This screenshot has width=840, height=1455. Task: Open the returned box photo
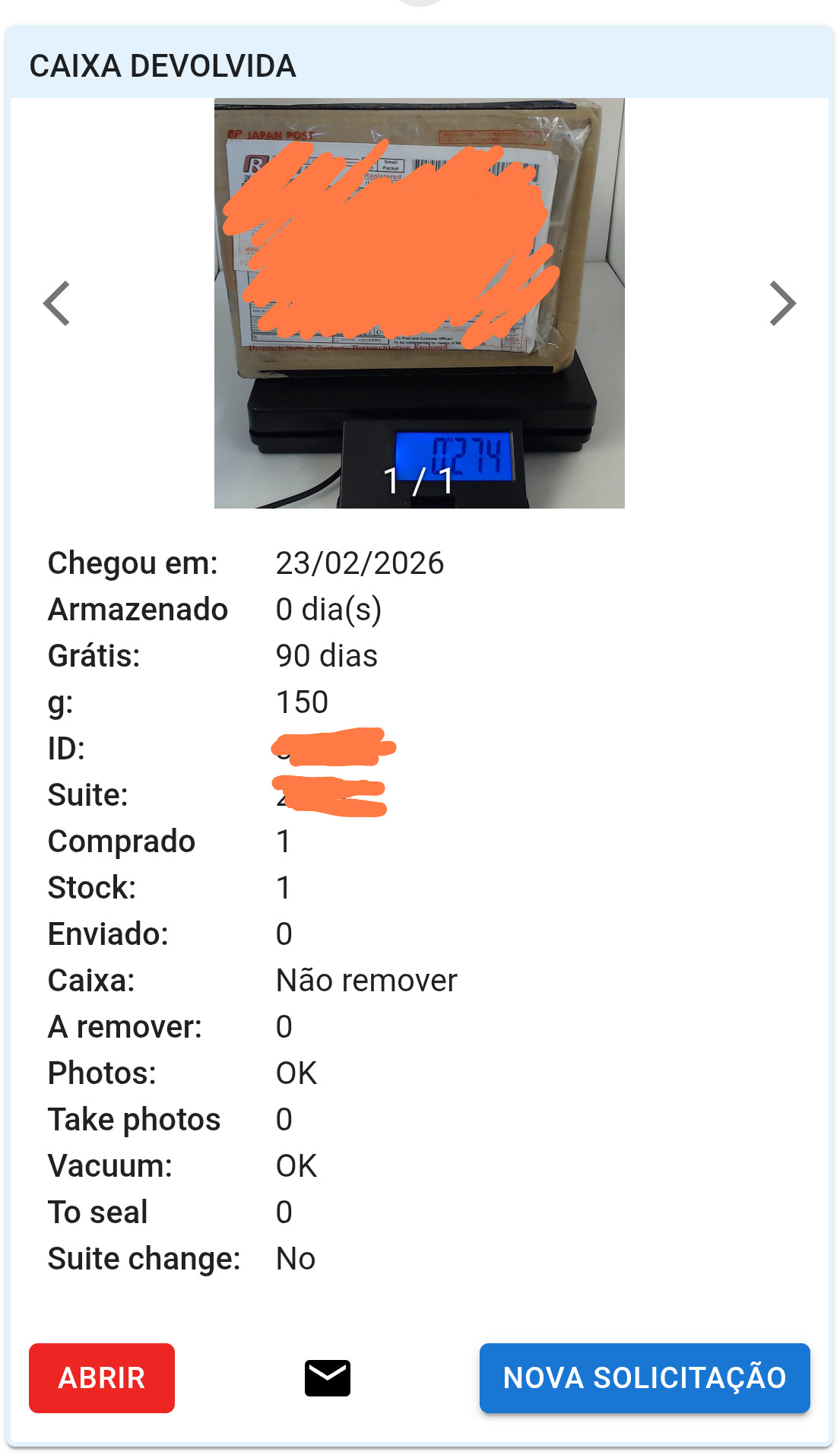(419, 303)
